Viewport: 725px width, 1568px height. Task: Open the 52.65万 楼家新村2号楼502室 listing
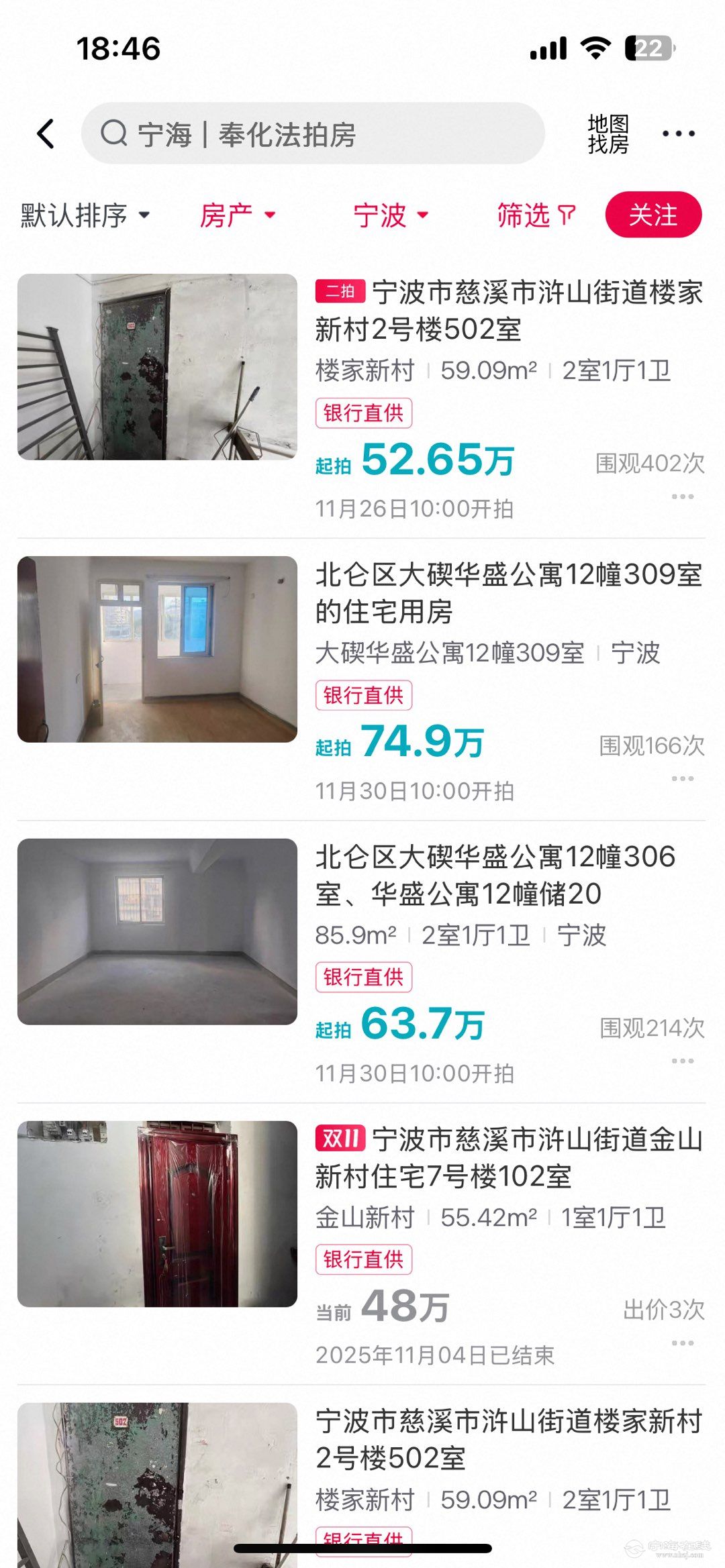(x=508, y=311)
